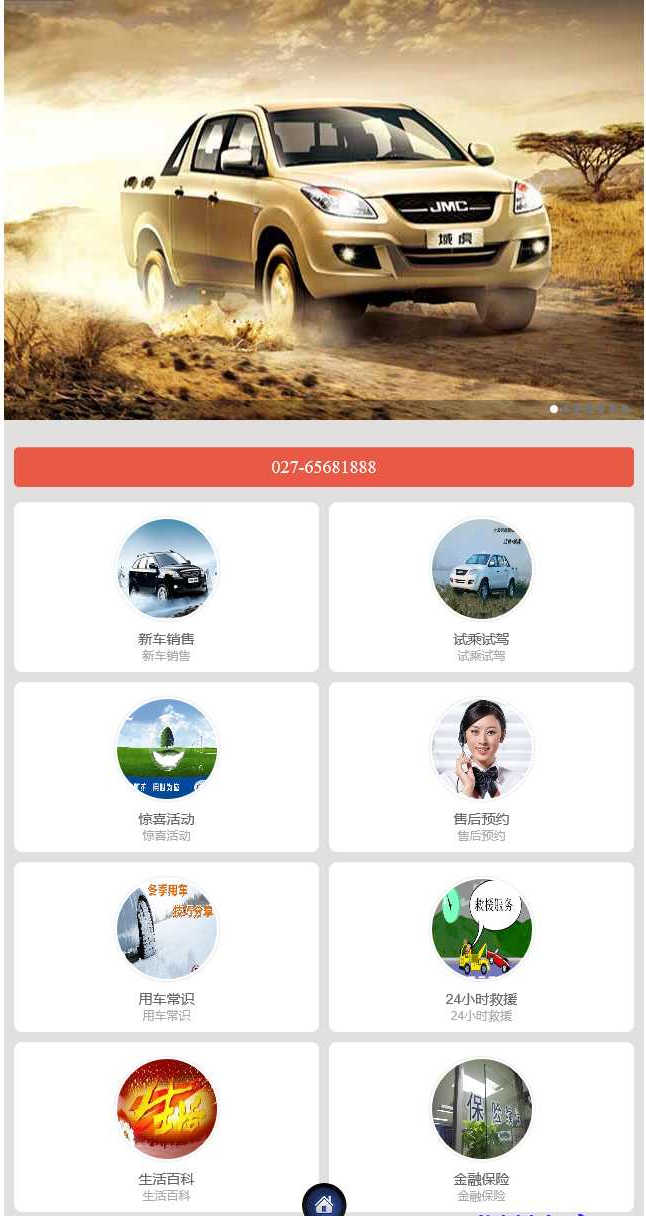Open the 用车常识 card

pos(166,946)
